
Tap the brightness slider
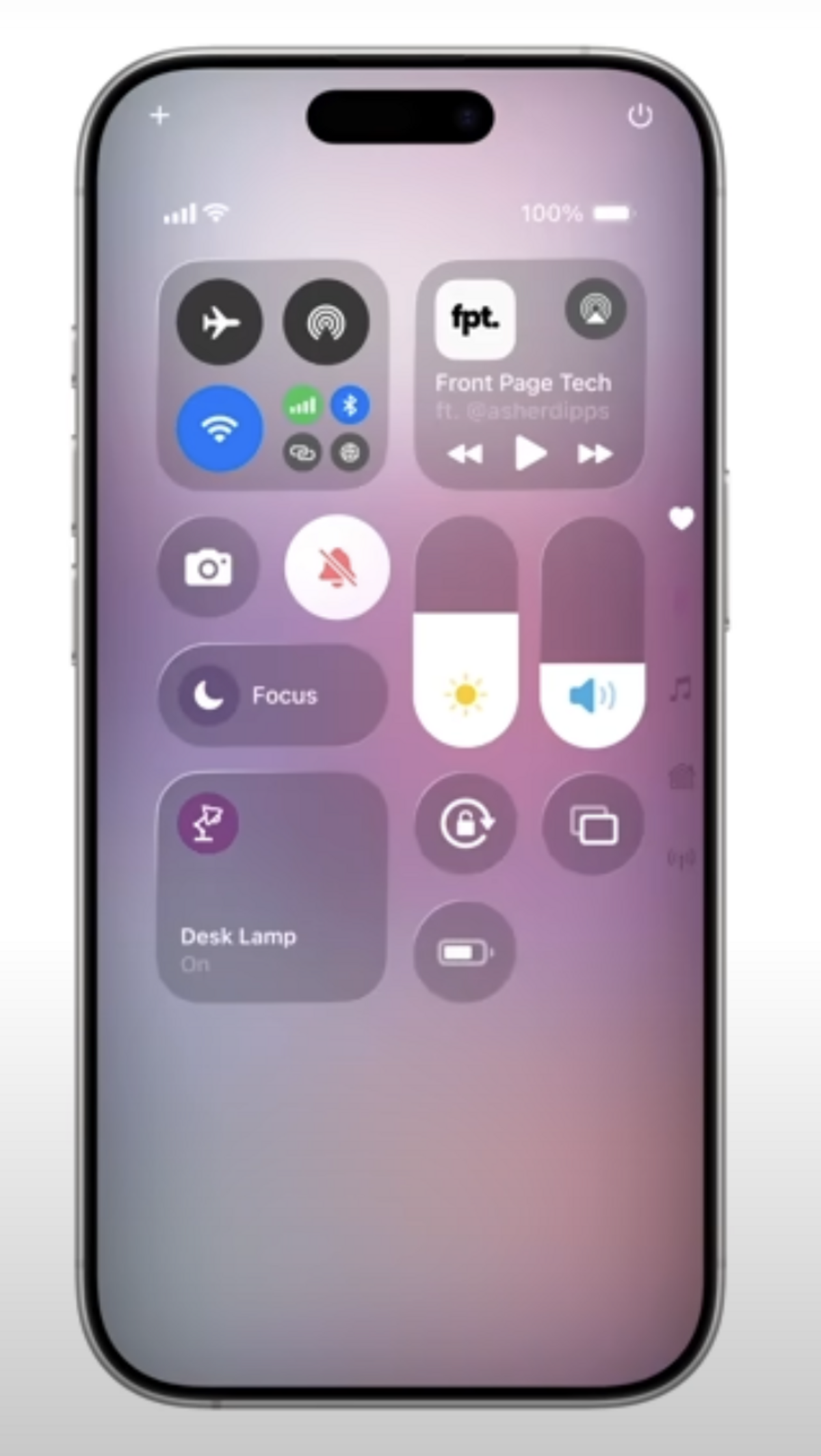[466, 632]
